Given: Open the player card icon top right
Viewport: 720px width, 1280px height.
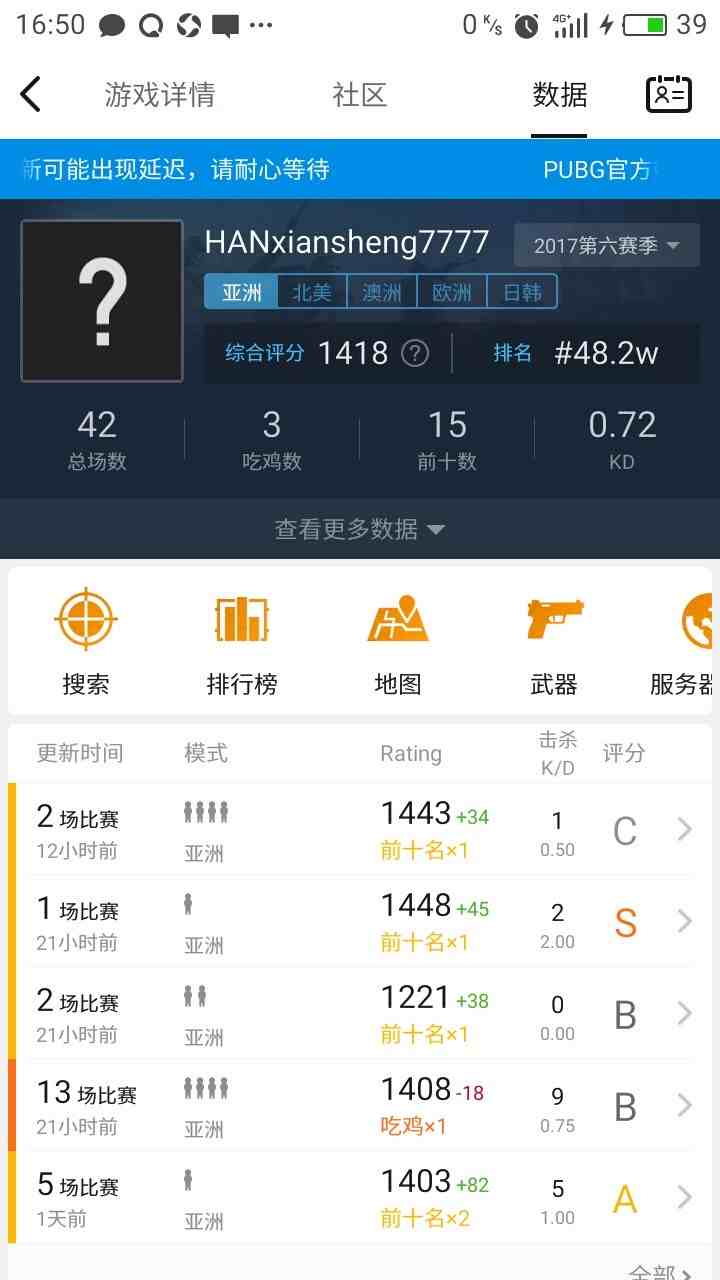Looking at the screenshot, I should coord(668,93).
